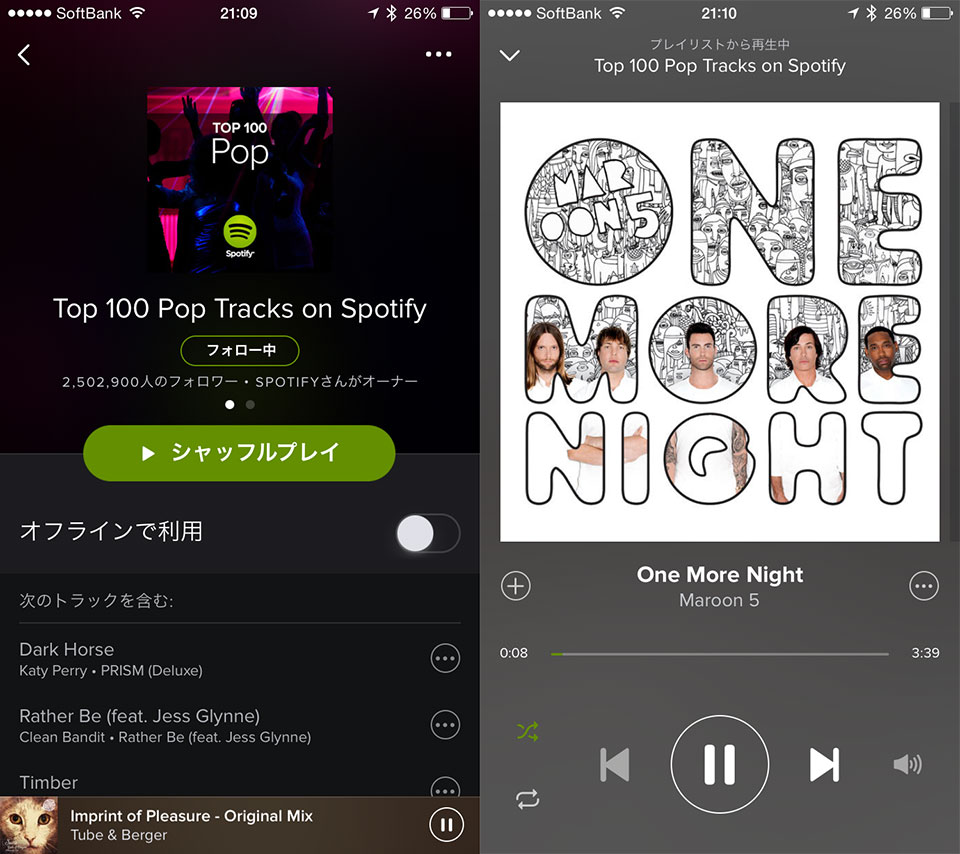This screenshot has height=854, width=960.
Task: Toggle shuffle in the now playing screen
Action: pos(528,732)
